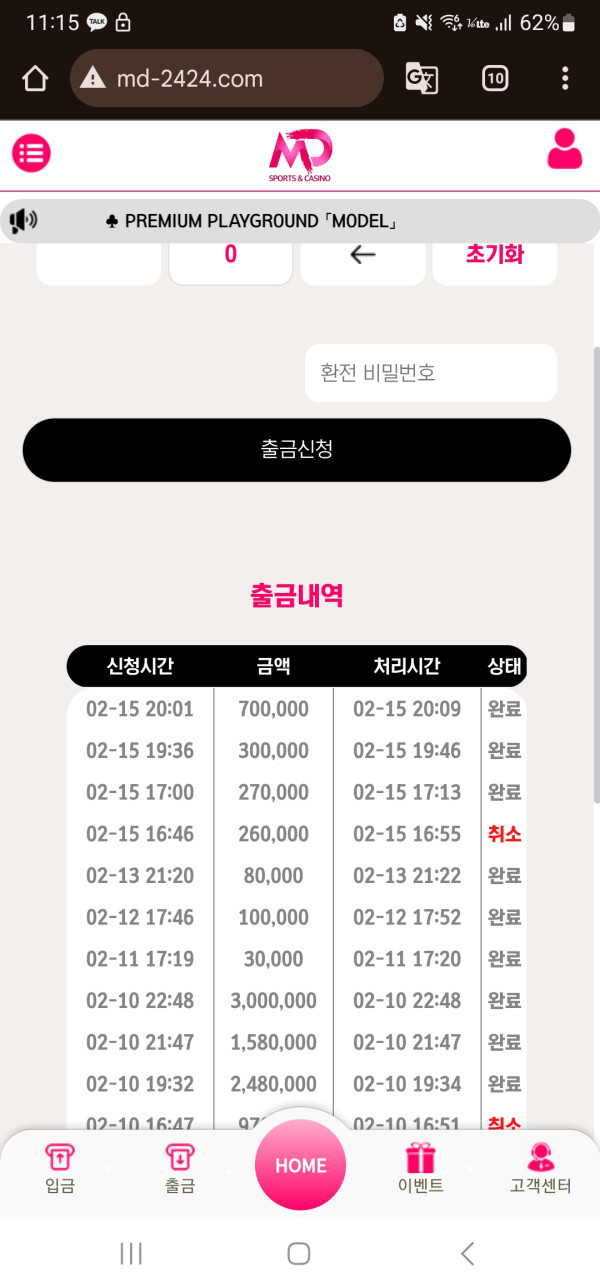
Task: Go to HOME from bottom bar
Action: tap(300, 1165)
